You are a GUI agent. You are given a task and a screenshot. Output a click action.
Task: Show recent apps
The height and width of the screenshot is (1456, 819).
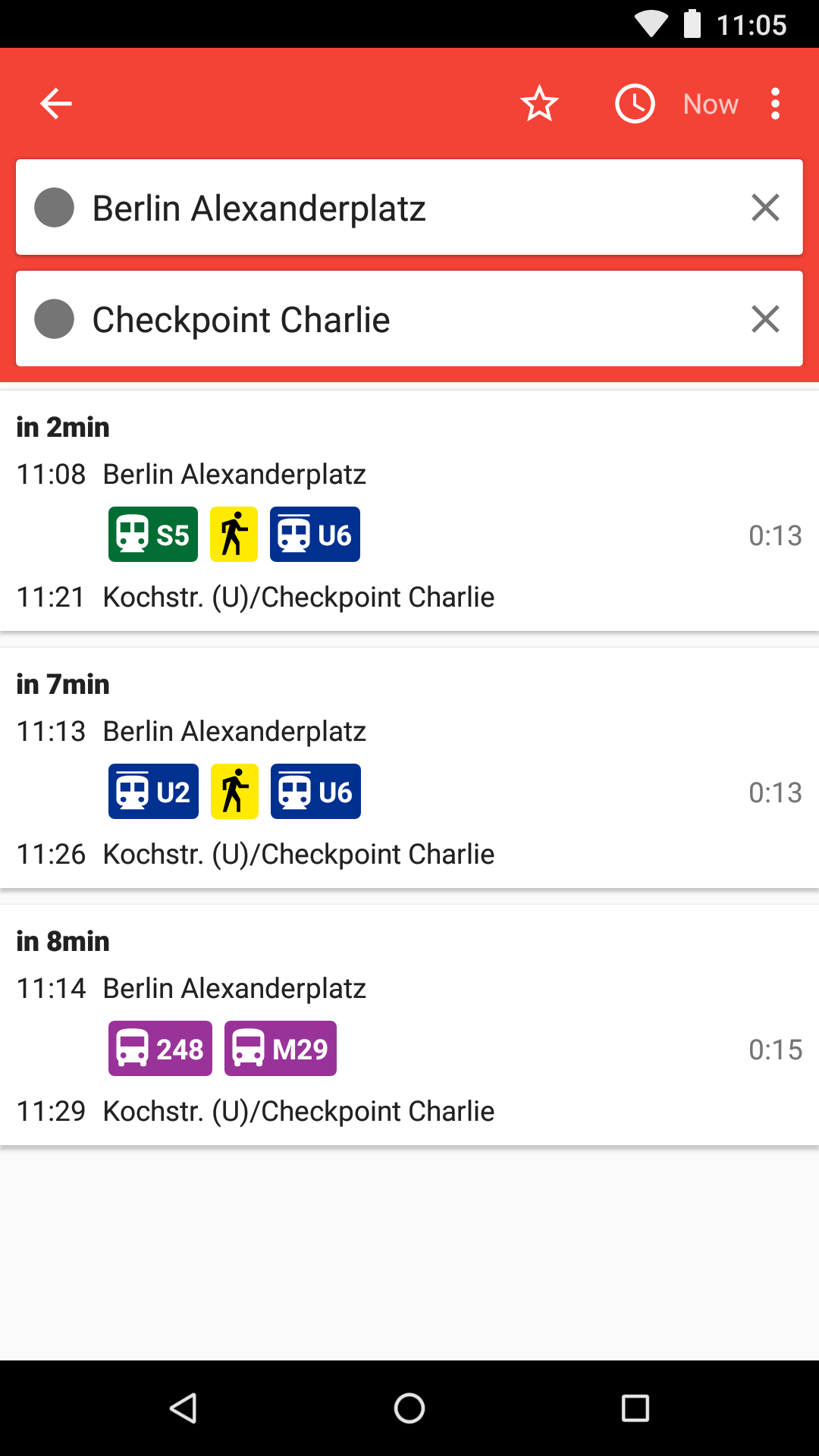[635, 1408]
